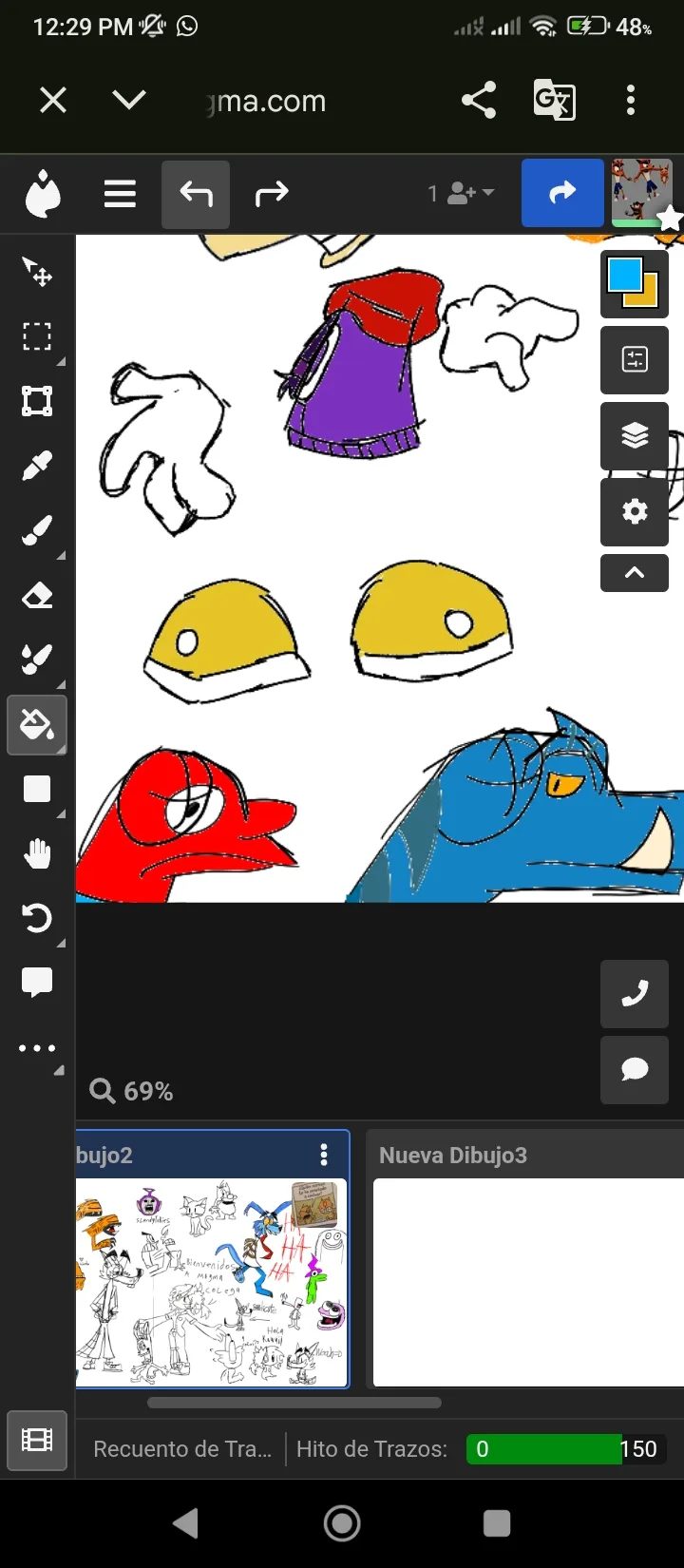Start a voice call
Image resolution: width=684 pixels, height=1568 pixels.
(634, 994)
